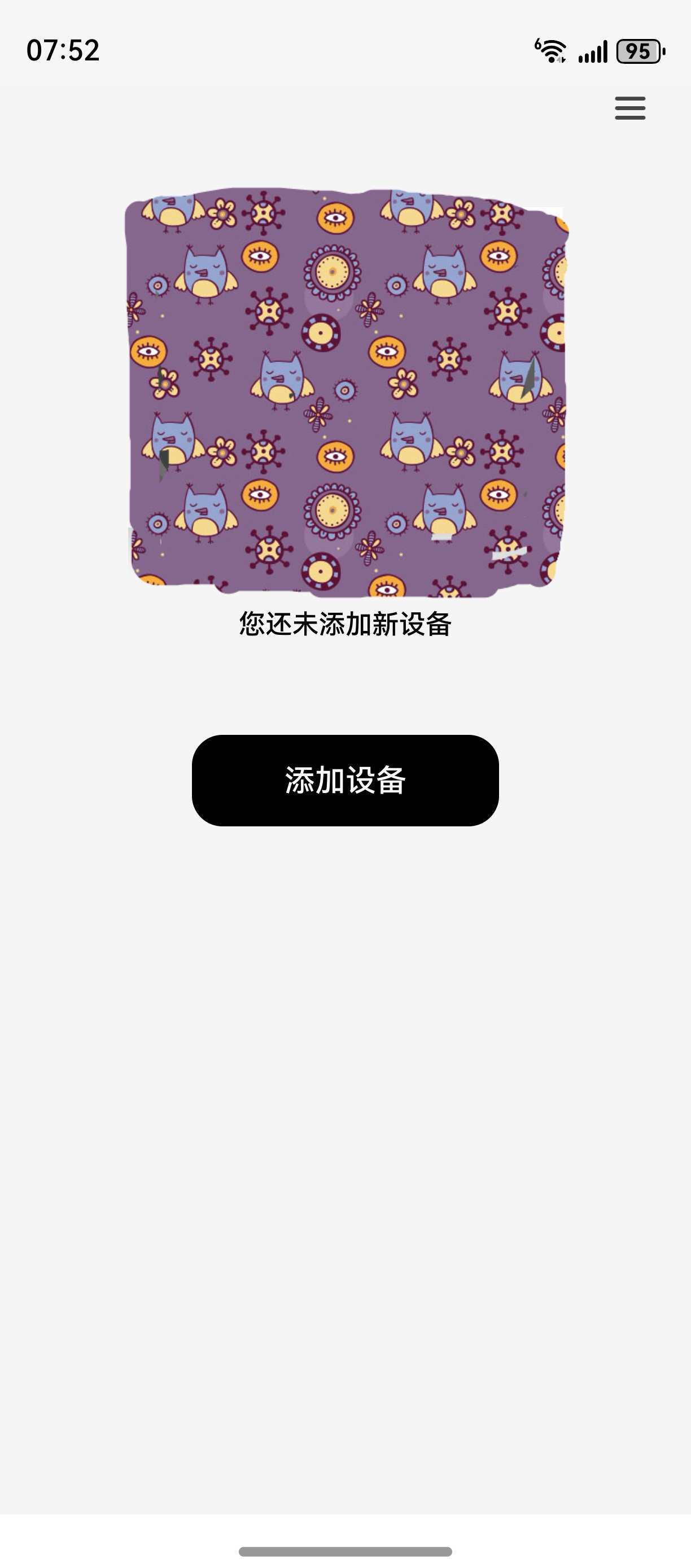Open the hamburger menu
Image resolution: width=691 pixels, height=1568 pixels.
(x=629, y=108)
